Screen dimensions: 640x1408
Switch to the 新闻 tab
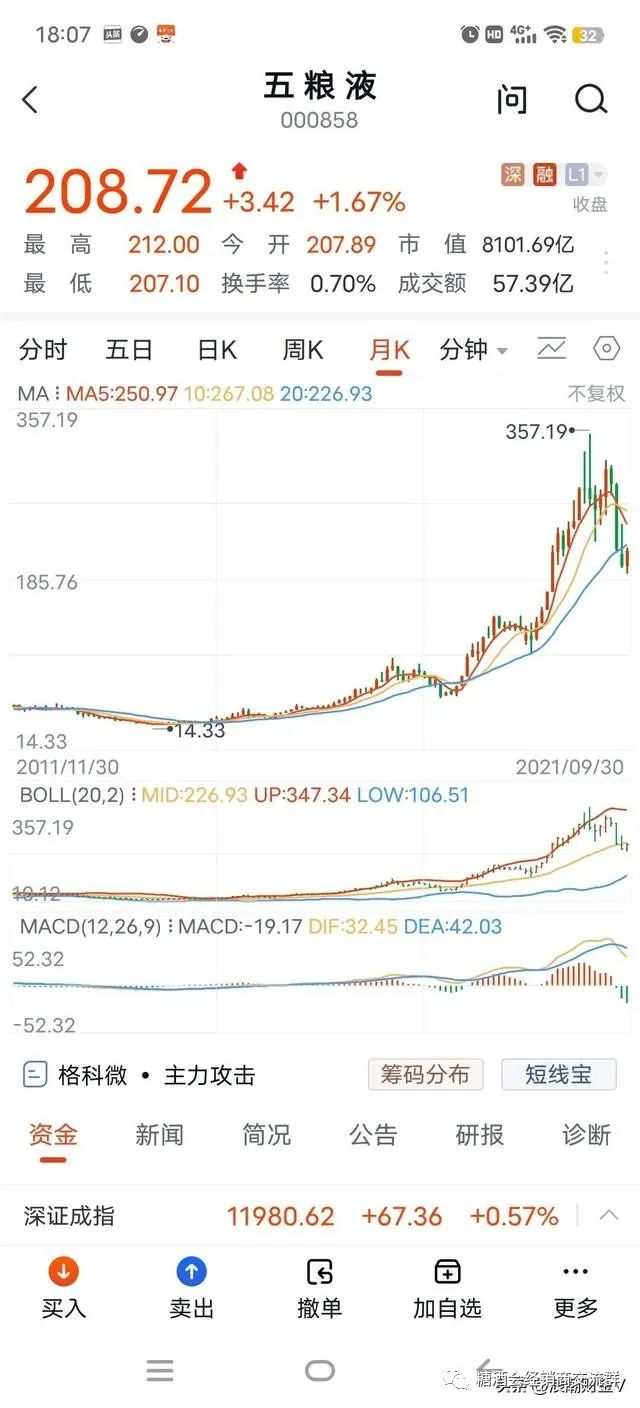pyautogui.click(x=160, y=1135)
